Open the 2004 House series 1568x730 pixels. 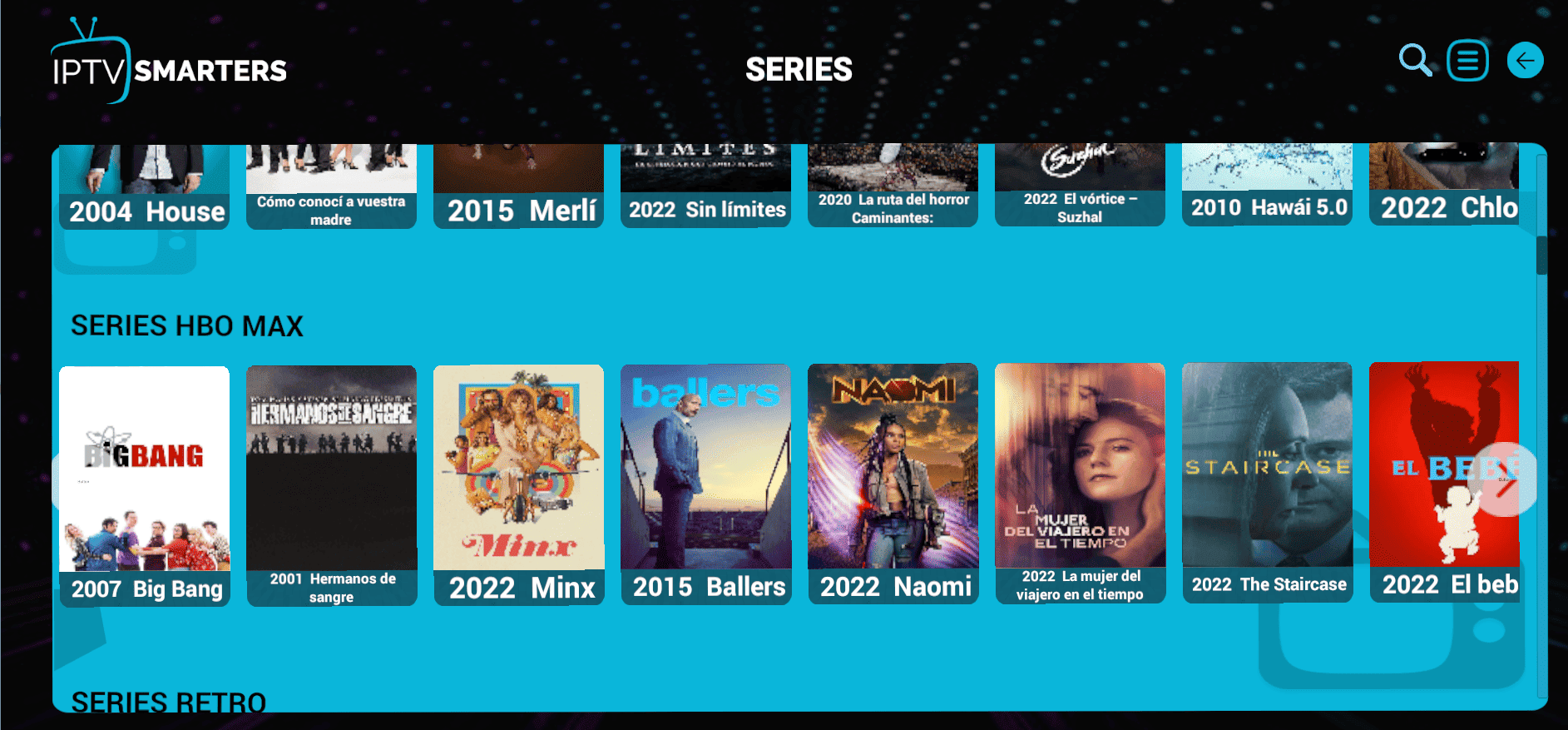point(145,187)
